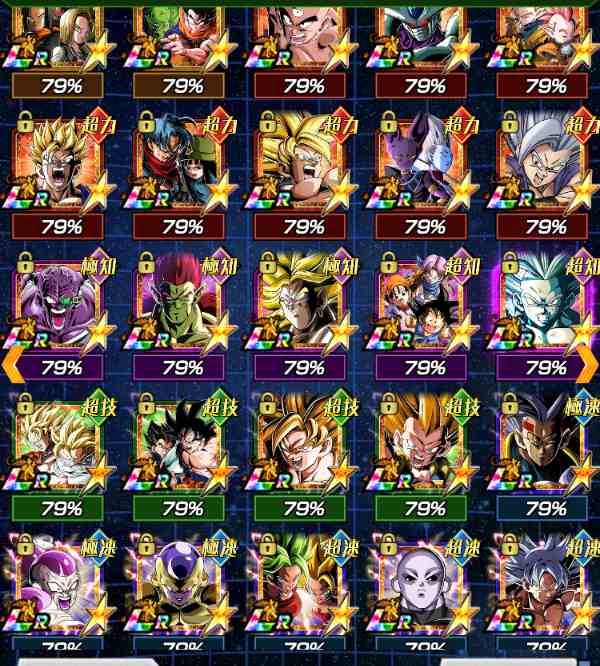Open the Super Baby character card
Screen dimensions: 600x666
coord(545,443)
